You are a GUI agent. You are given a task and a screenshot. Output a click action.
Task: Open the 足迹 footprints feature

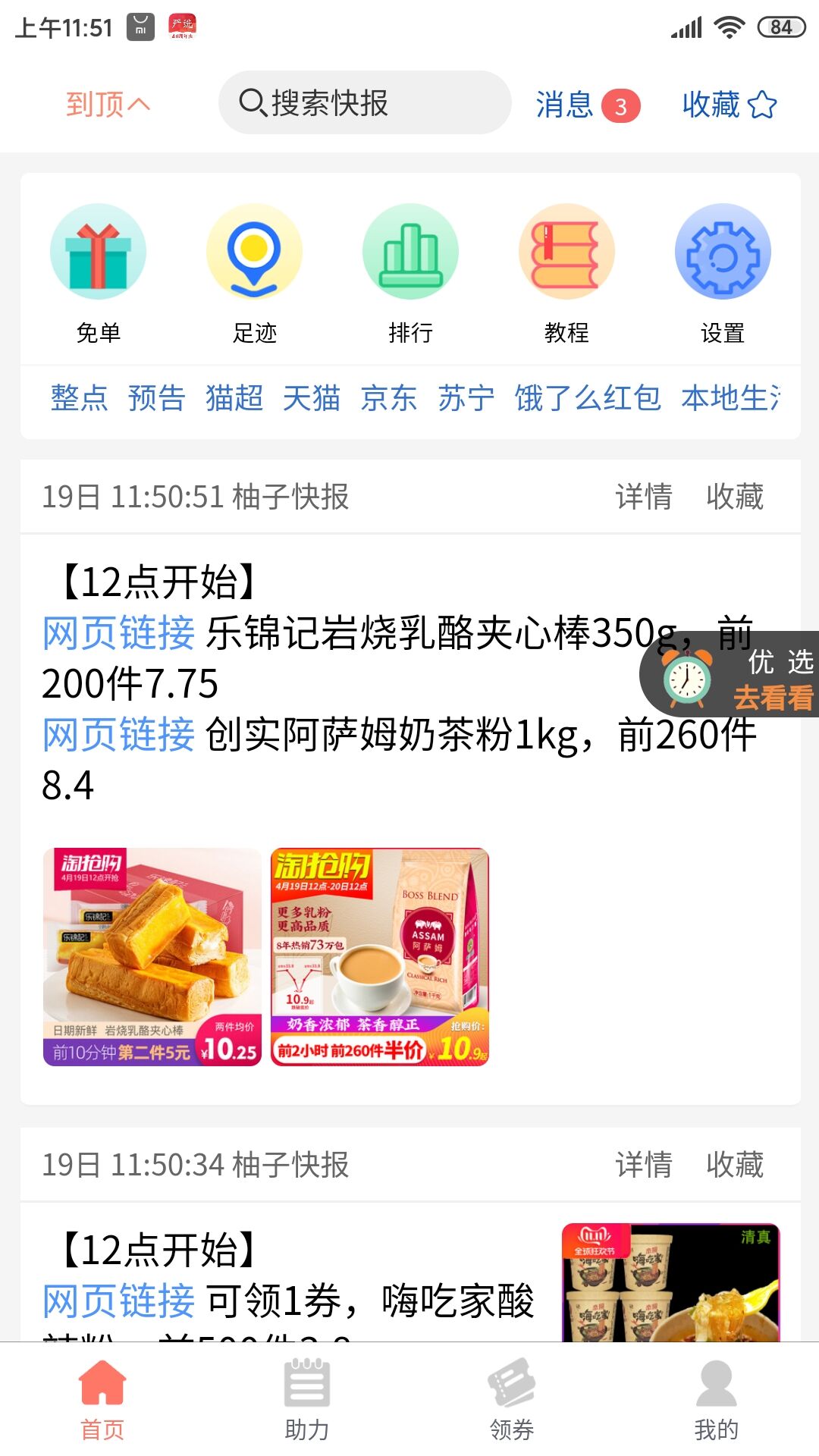[254, 254]
